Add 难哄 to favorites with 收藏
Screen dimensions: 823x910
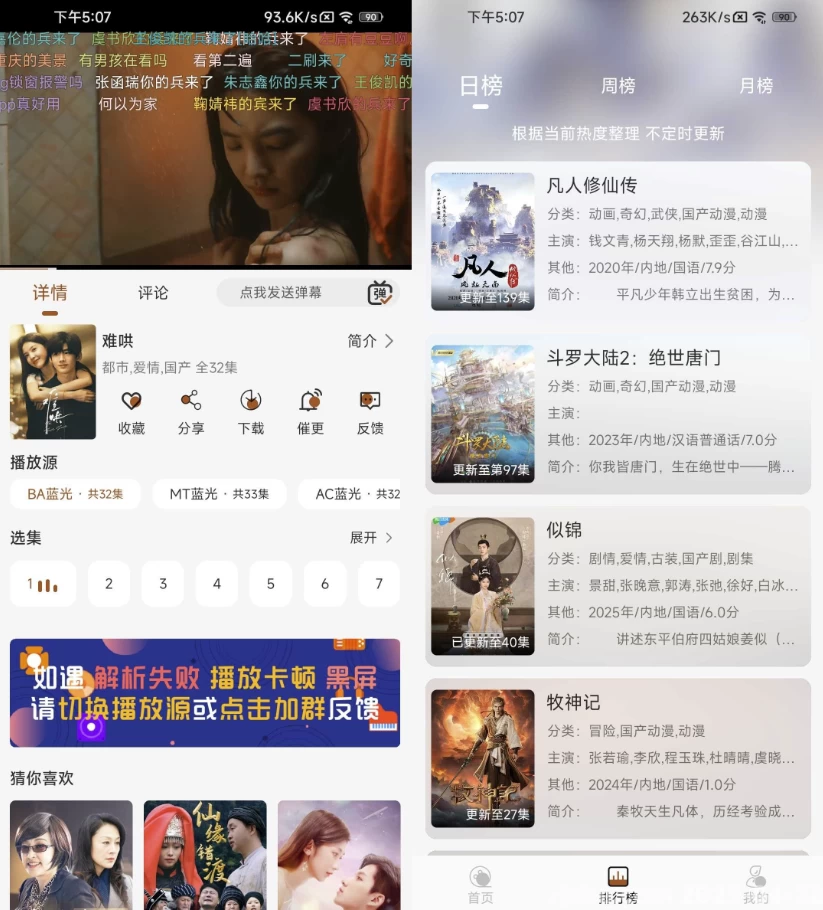[x=131, y=411]
